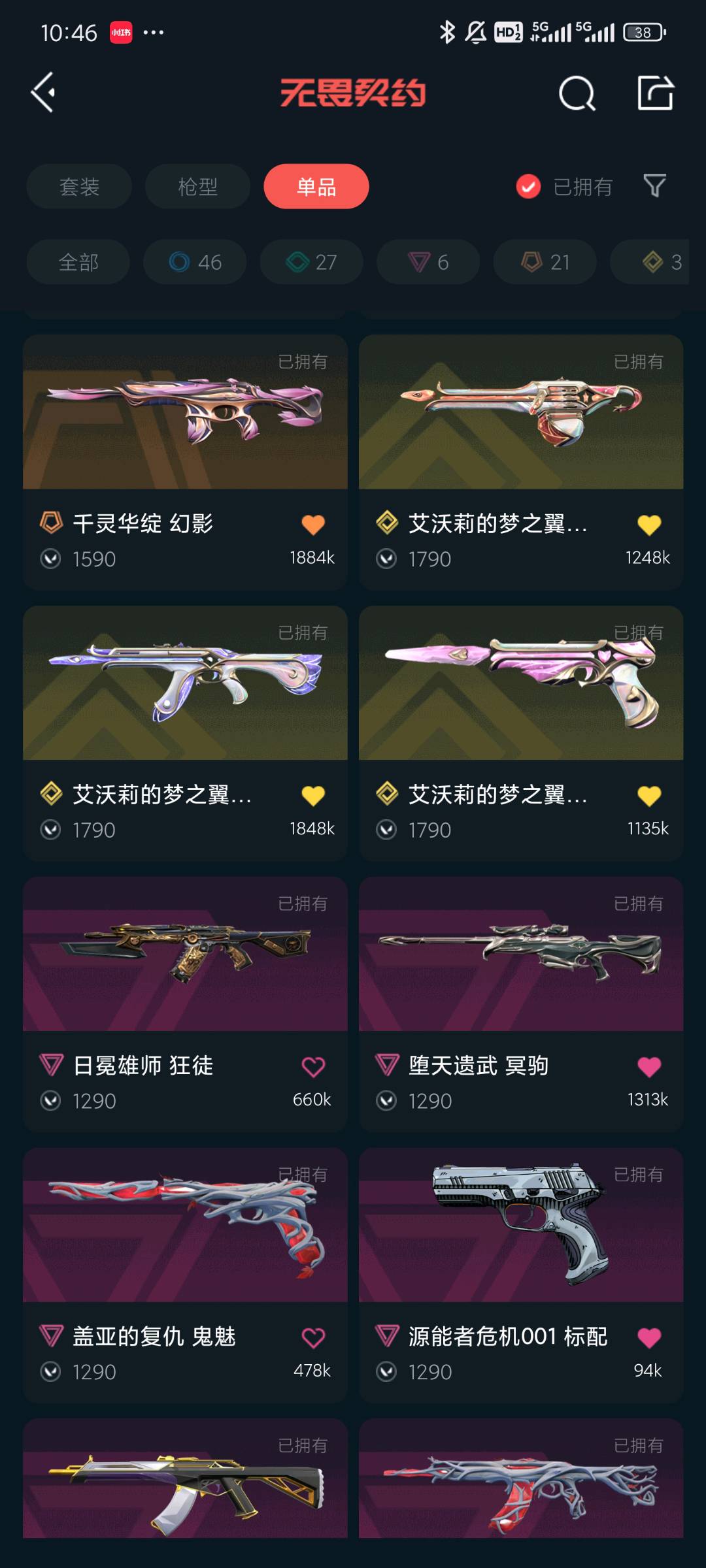This screenshot has width=706, height=1568.
Task: Switch to the 套装 tab
Action: [x=79, y=187]
